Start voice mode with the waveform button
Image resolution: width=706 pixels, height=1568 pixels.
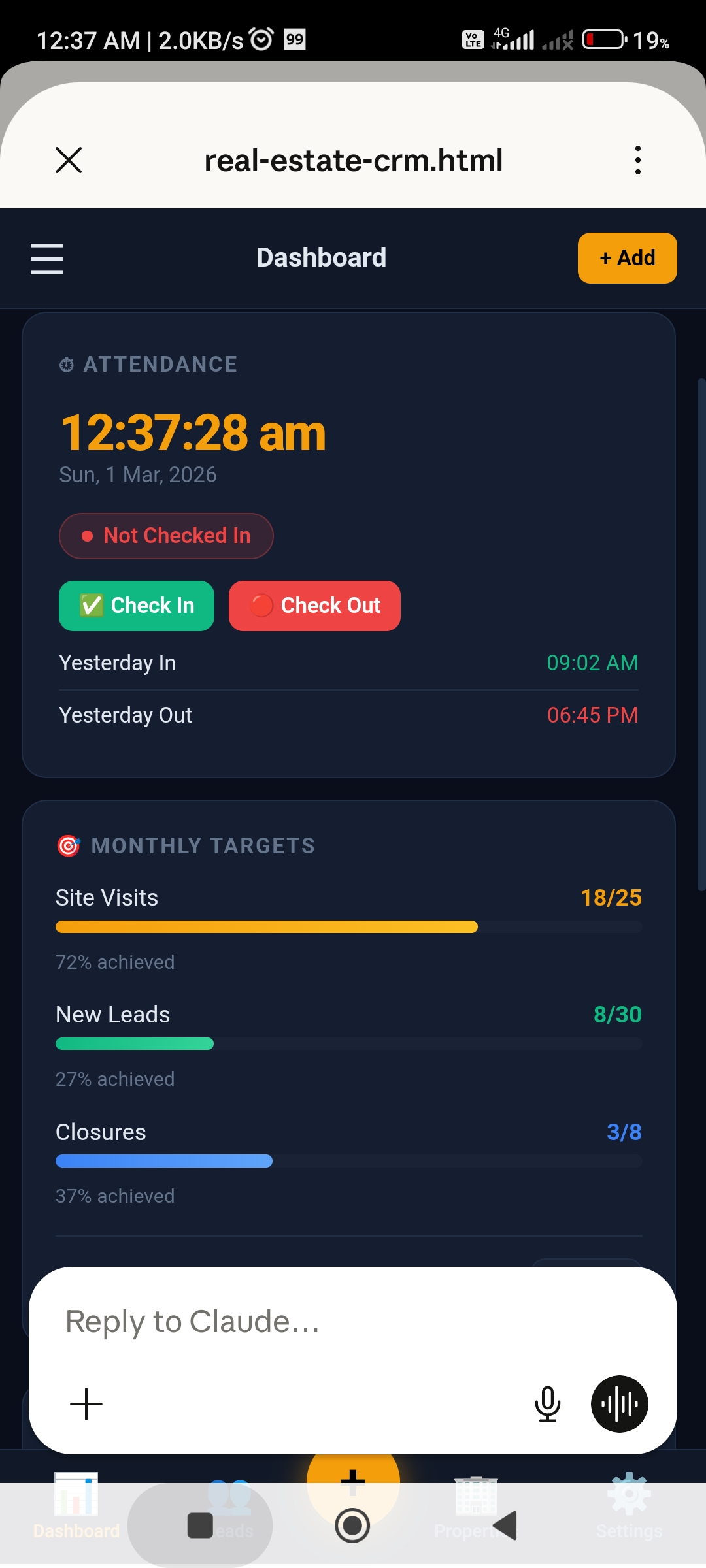click(x=619, y=1404)
